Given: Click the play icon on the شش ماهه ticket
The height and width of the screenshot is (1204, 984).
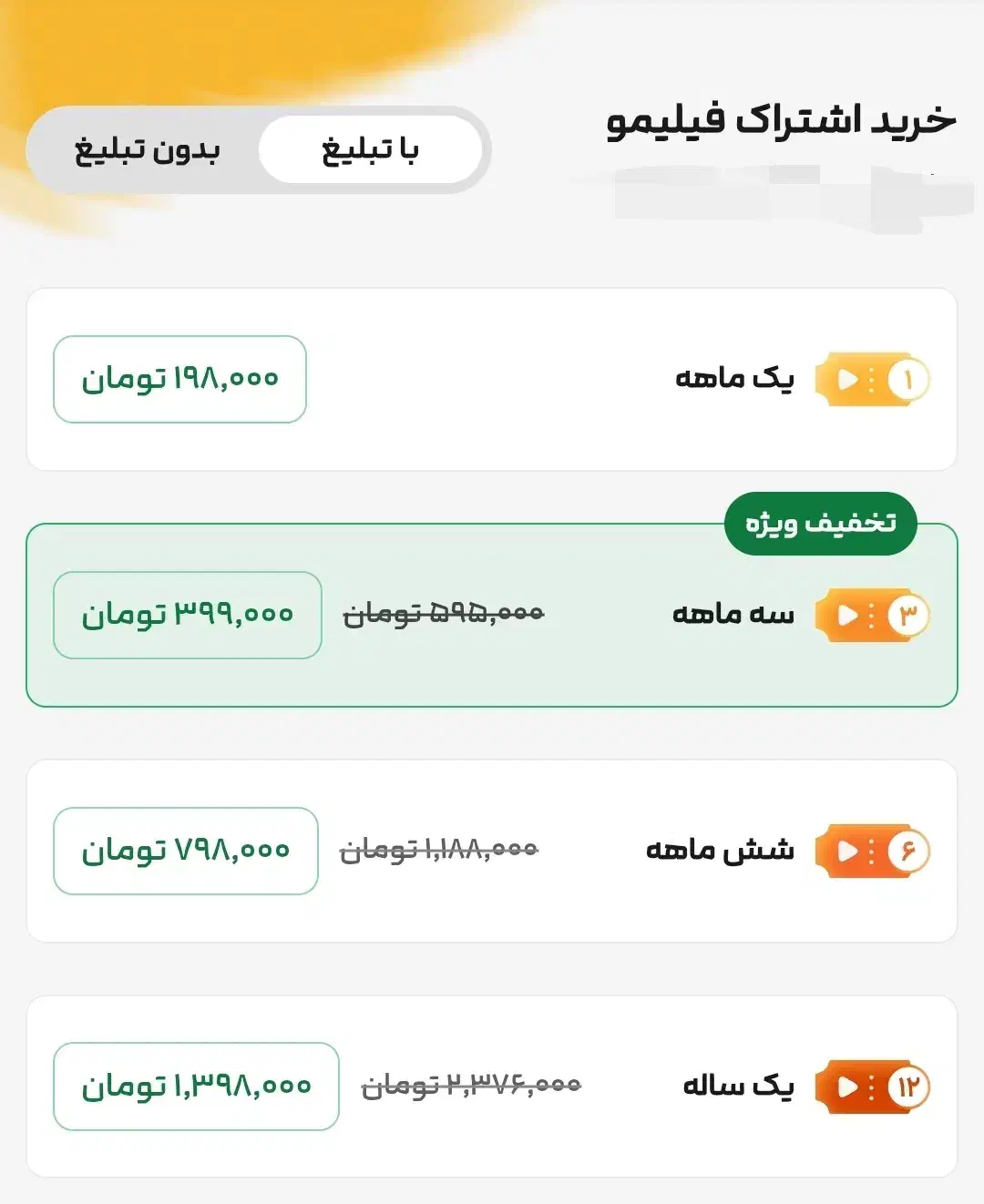Looking at the screenshot, I should (x=849, y=849).
